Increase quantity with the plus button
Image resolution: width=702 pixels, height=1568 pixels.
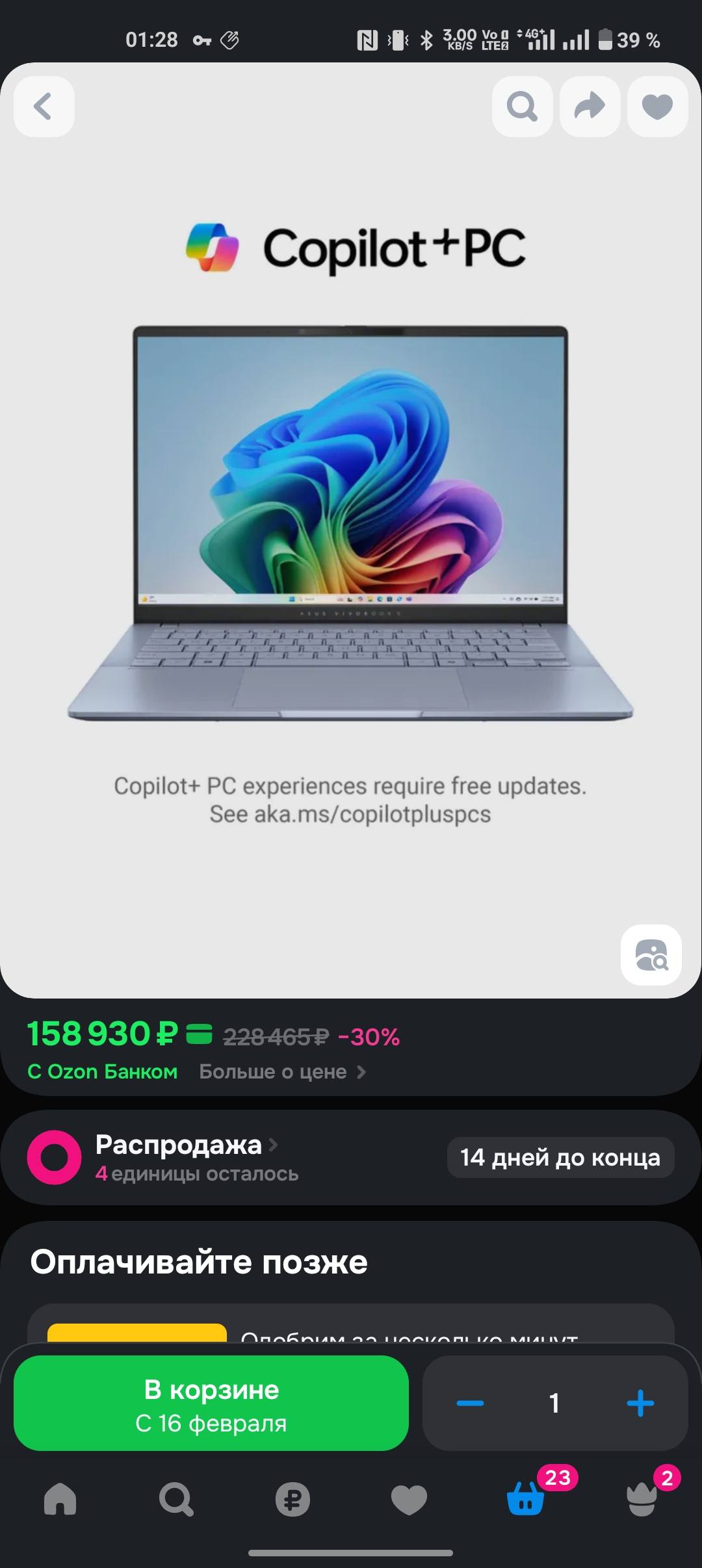[640, 1403]
